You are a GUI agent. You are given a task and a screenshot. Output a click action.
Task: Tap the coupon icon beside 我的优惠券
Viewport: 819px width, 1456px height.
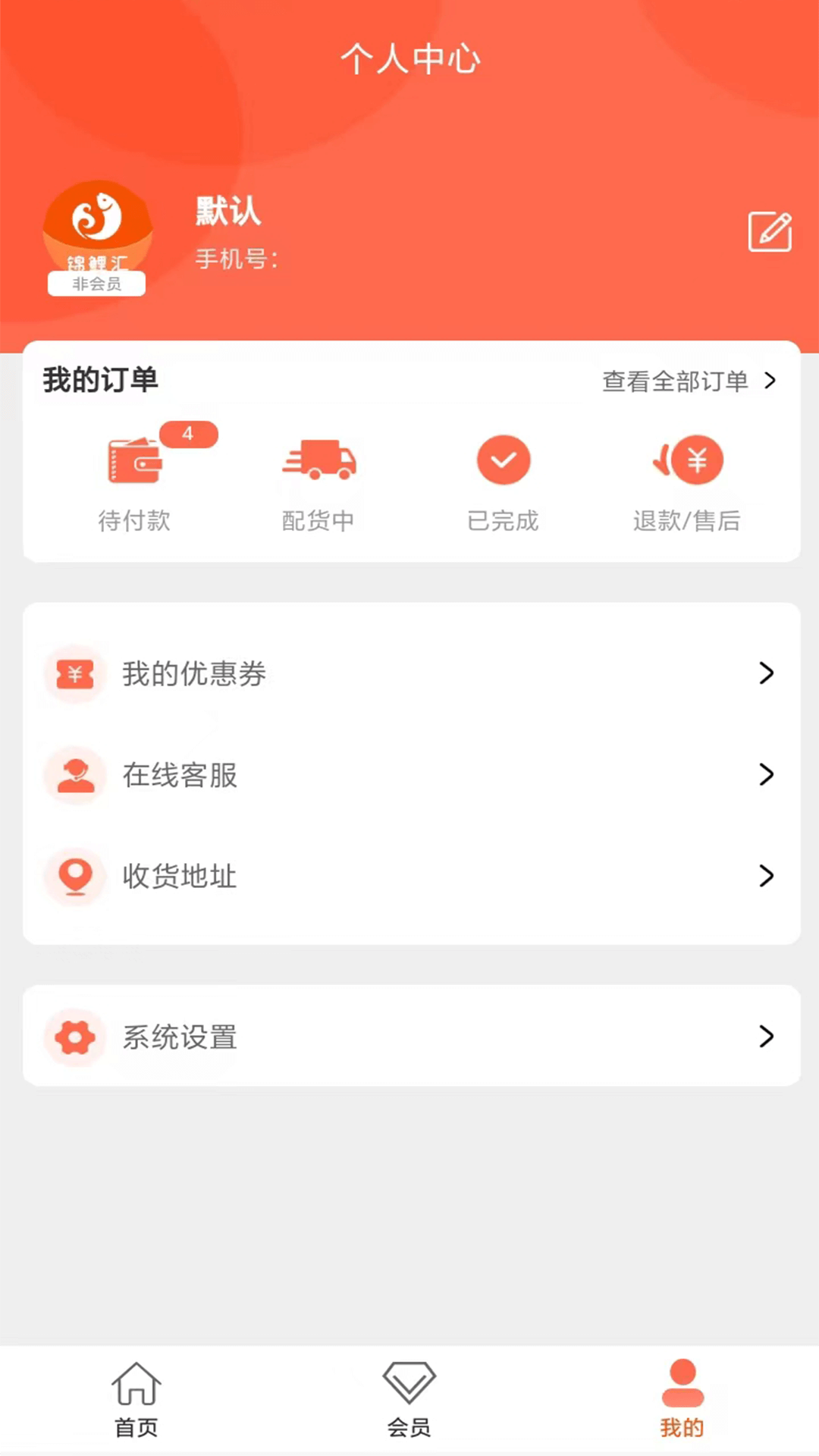point(74,674)
